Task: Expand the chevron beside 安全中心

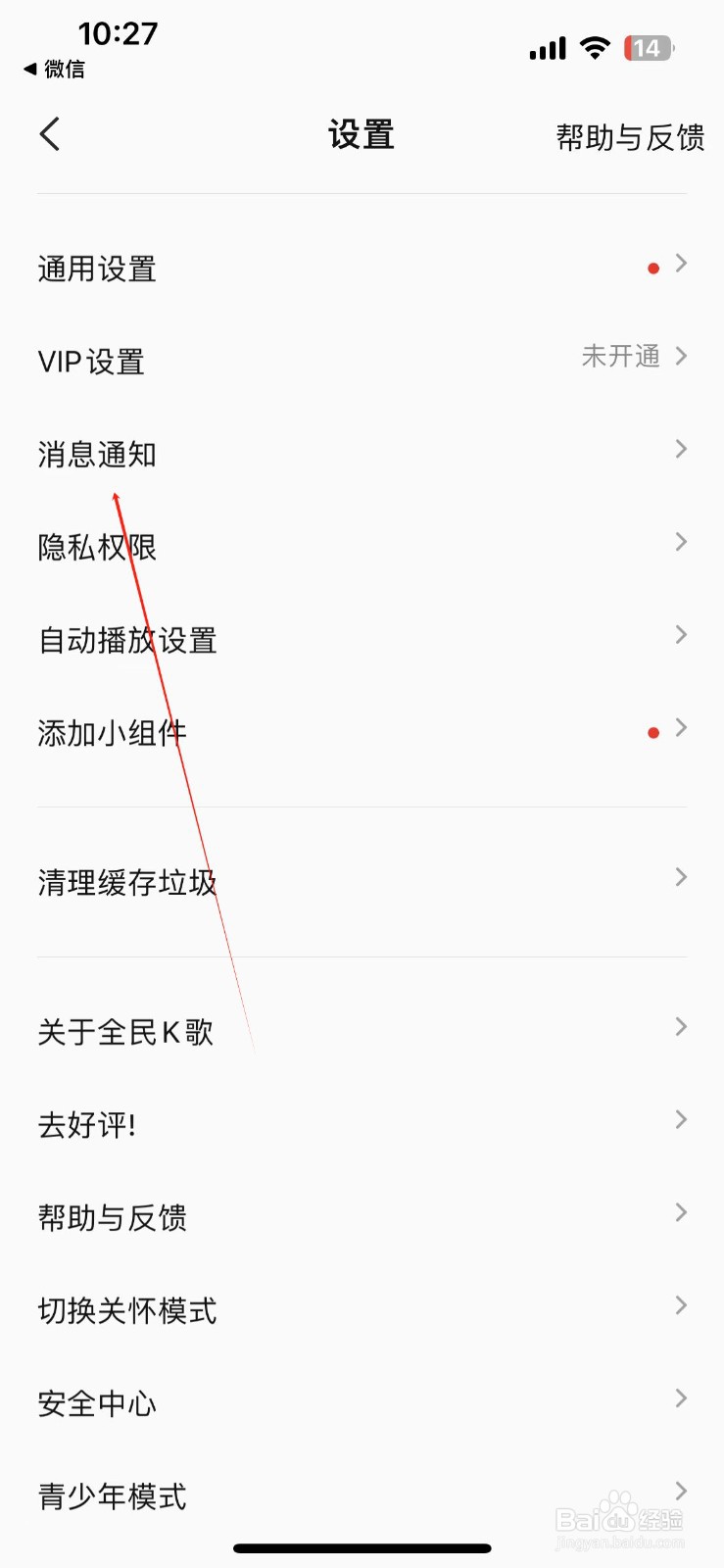Action: coord(681,1397)
